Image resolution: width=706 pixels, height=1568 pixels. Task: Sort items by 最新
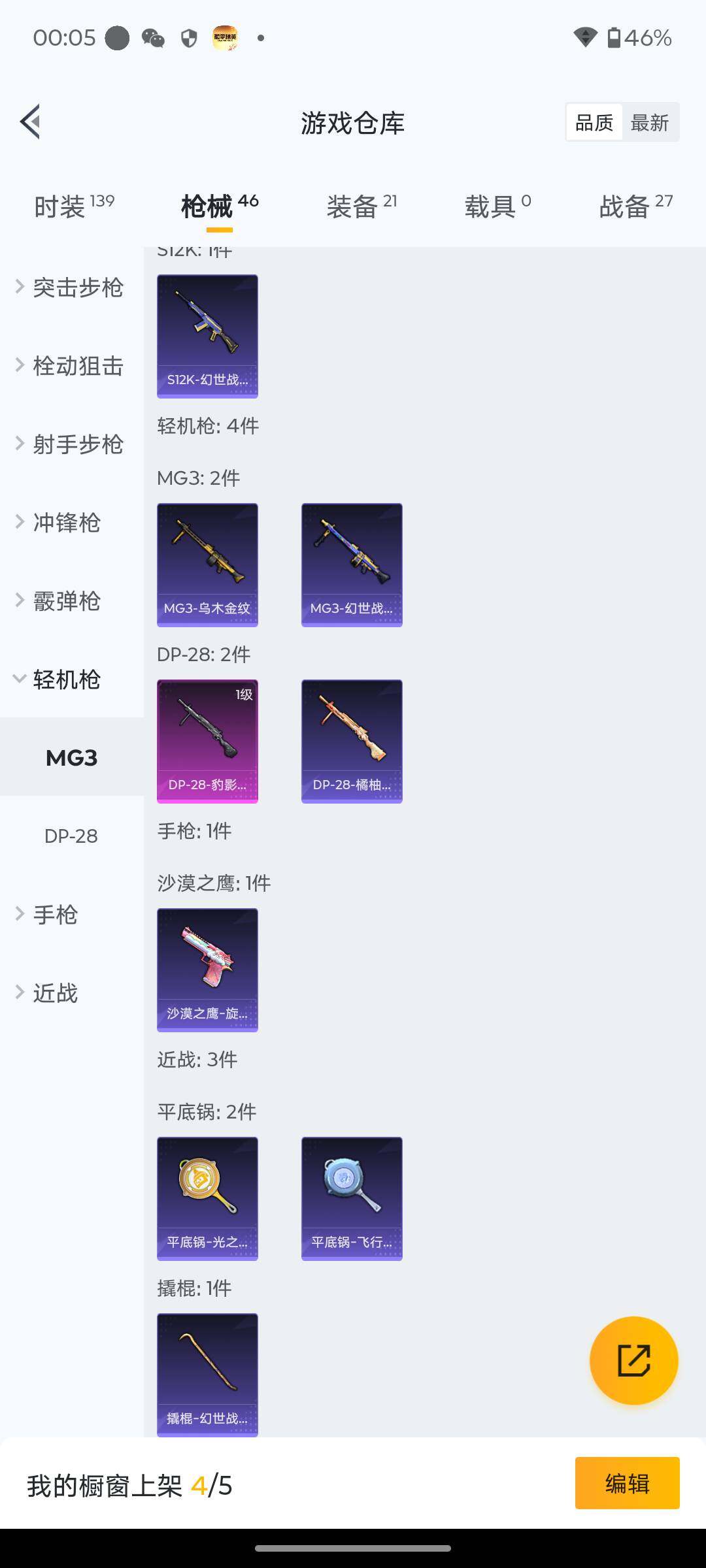pyautogui.click(x=649, y=122)
